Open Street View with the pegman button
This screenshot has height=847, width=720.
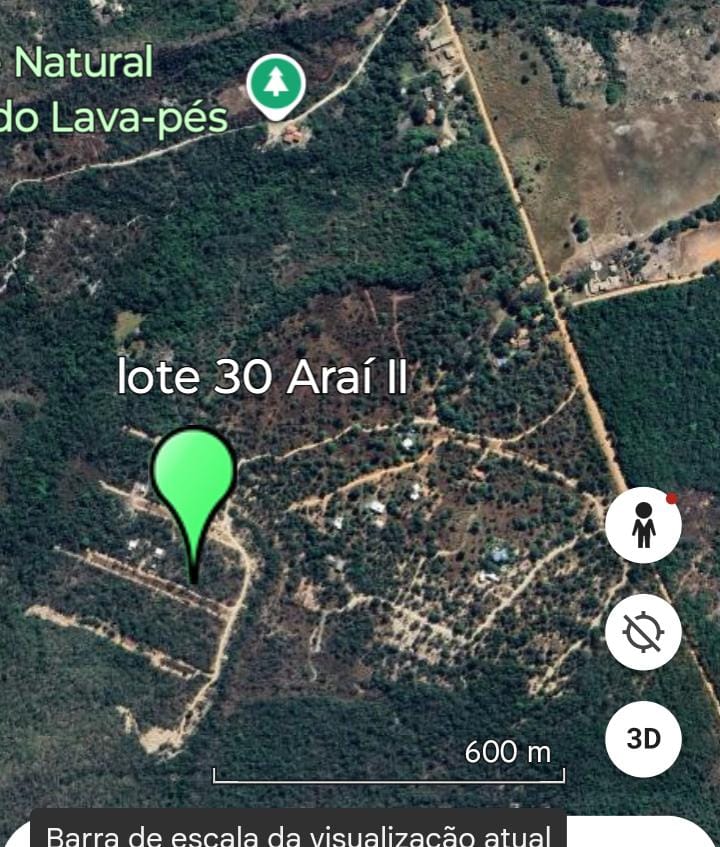(643, 526)
